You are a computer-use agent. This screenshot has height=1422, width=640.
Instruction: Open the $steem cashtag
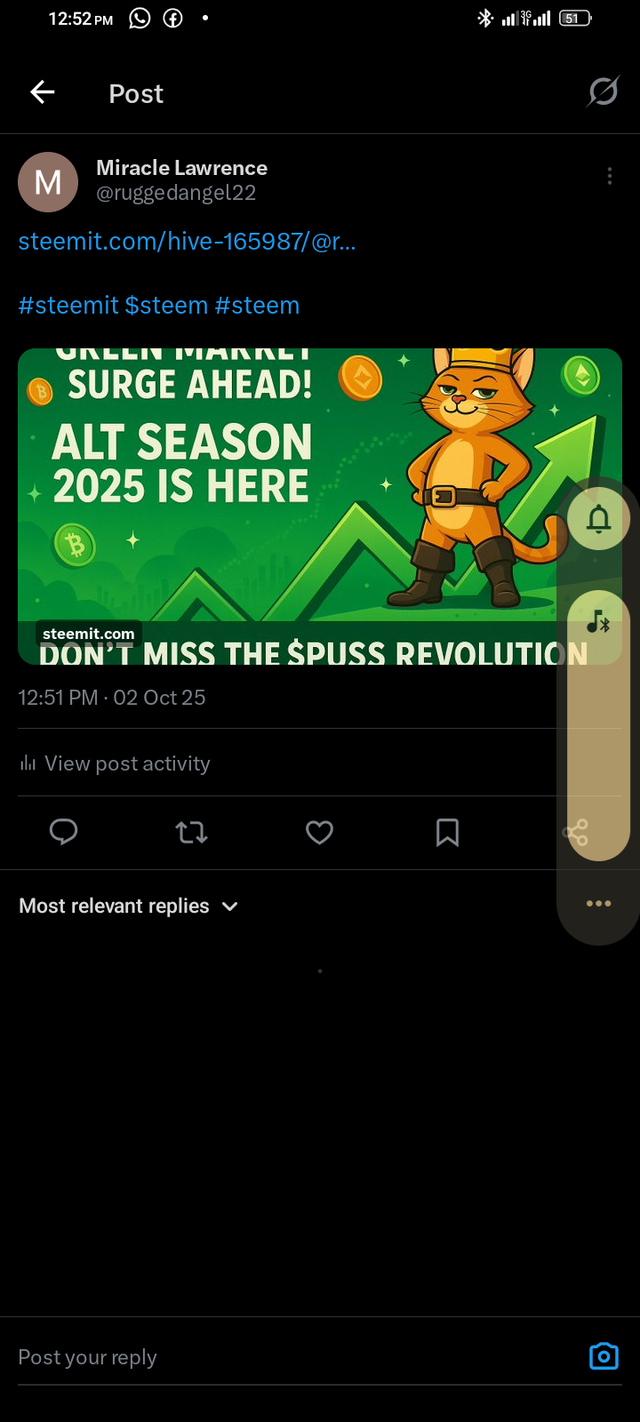pos(167,305)
